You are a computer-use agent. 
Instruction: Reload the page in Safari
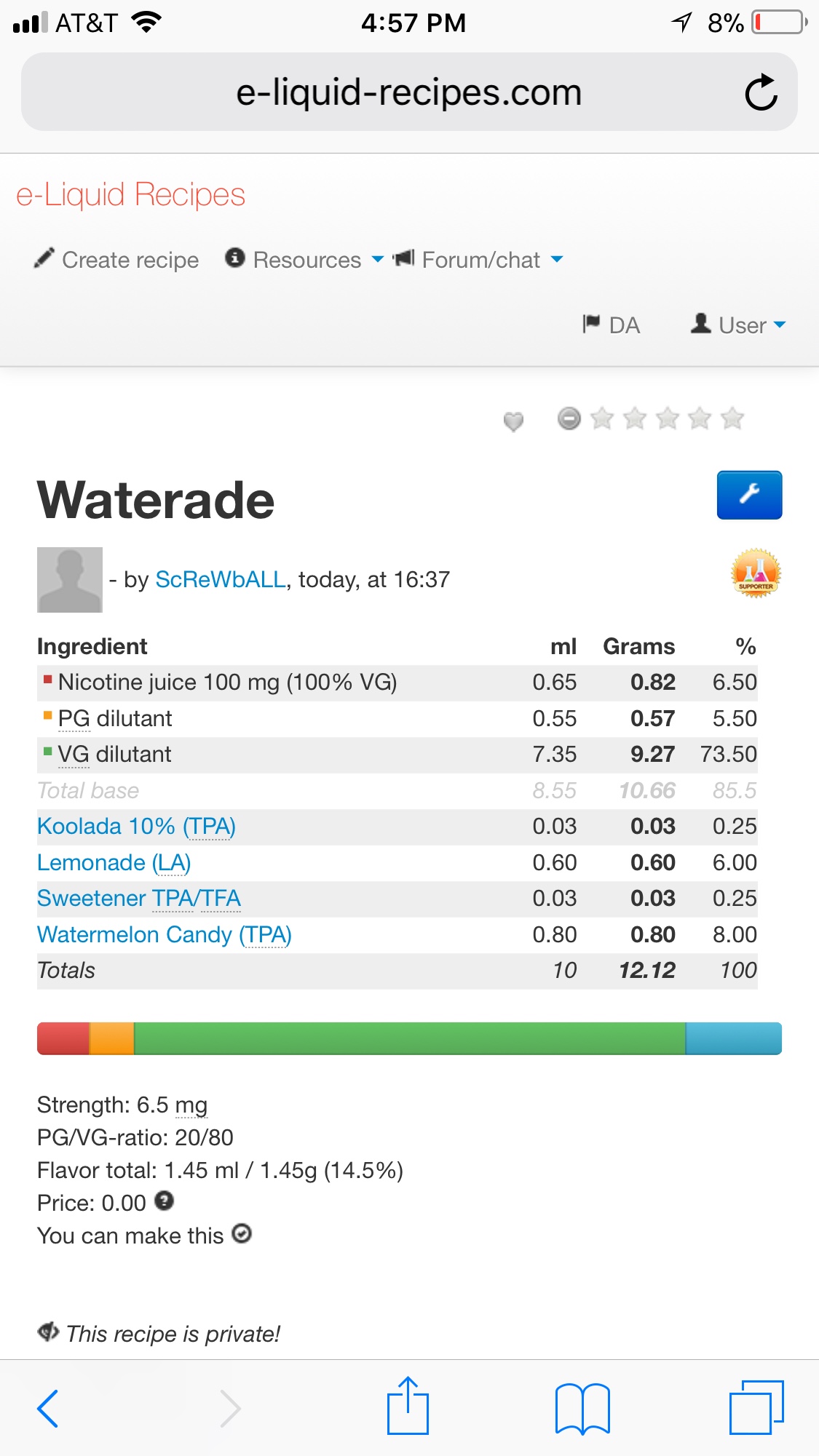point(761,92)
